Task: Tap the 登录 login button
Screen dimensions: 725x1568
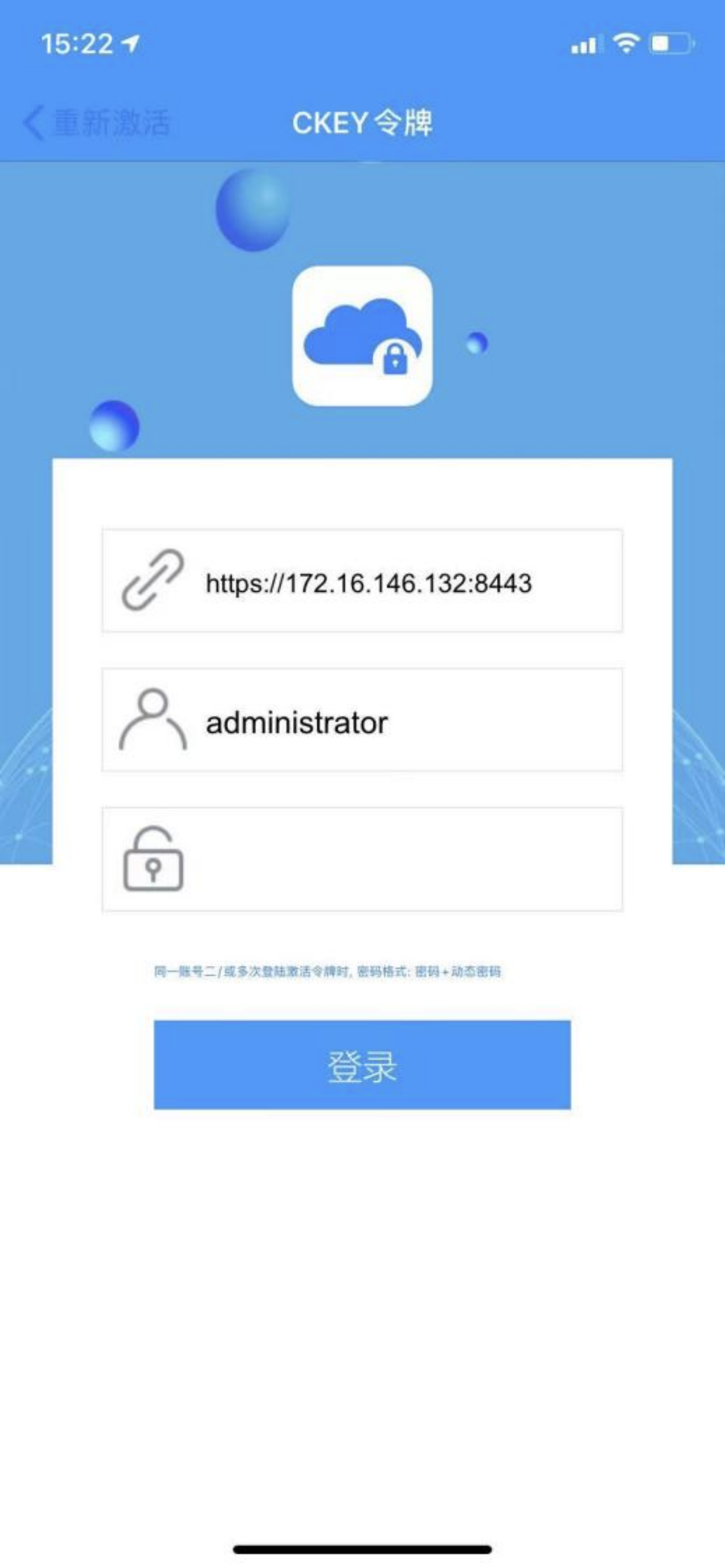Action: [362, 1065]
